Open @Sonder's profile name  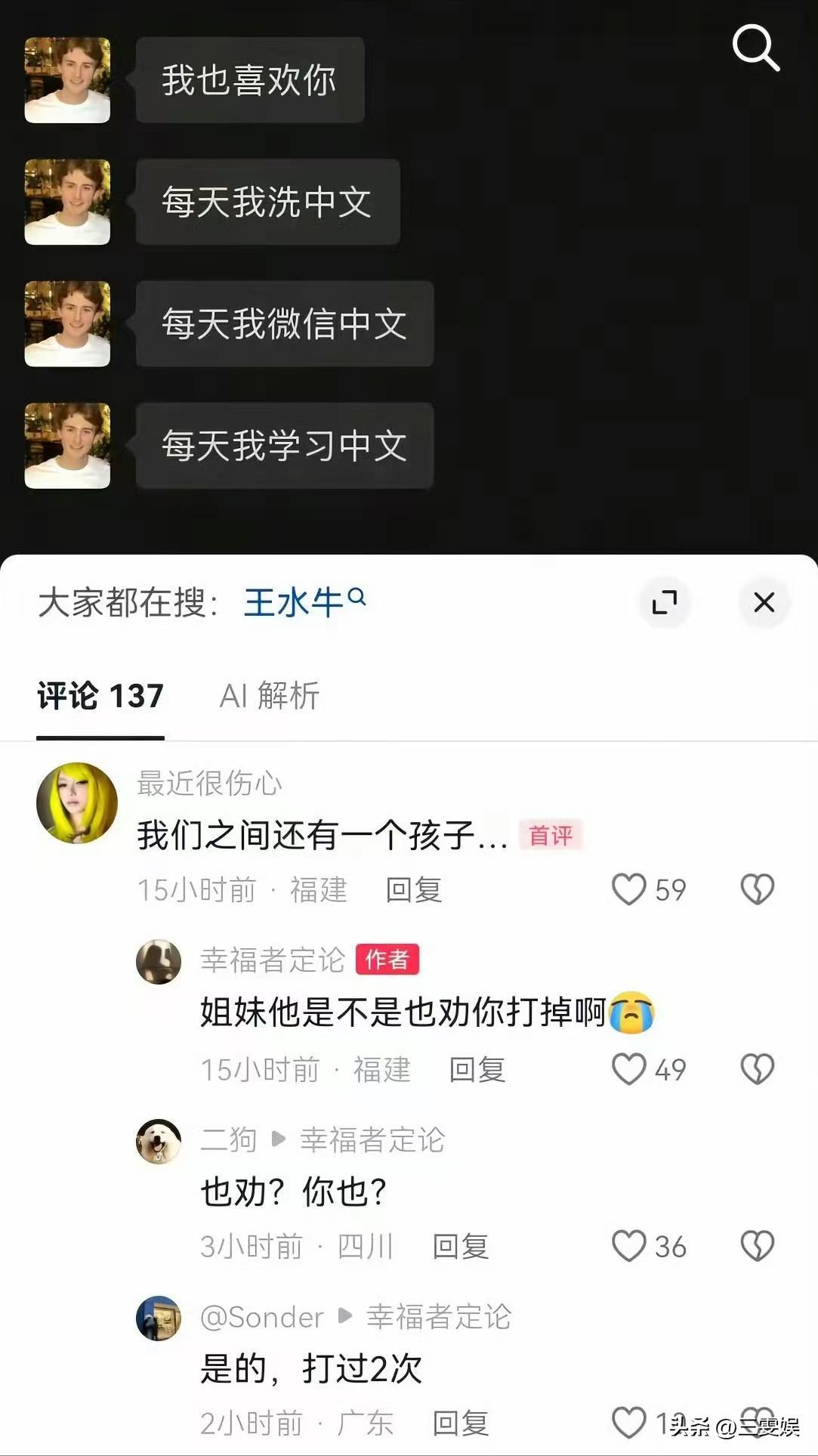pos(262,1317)
